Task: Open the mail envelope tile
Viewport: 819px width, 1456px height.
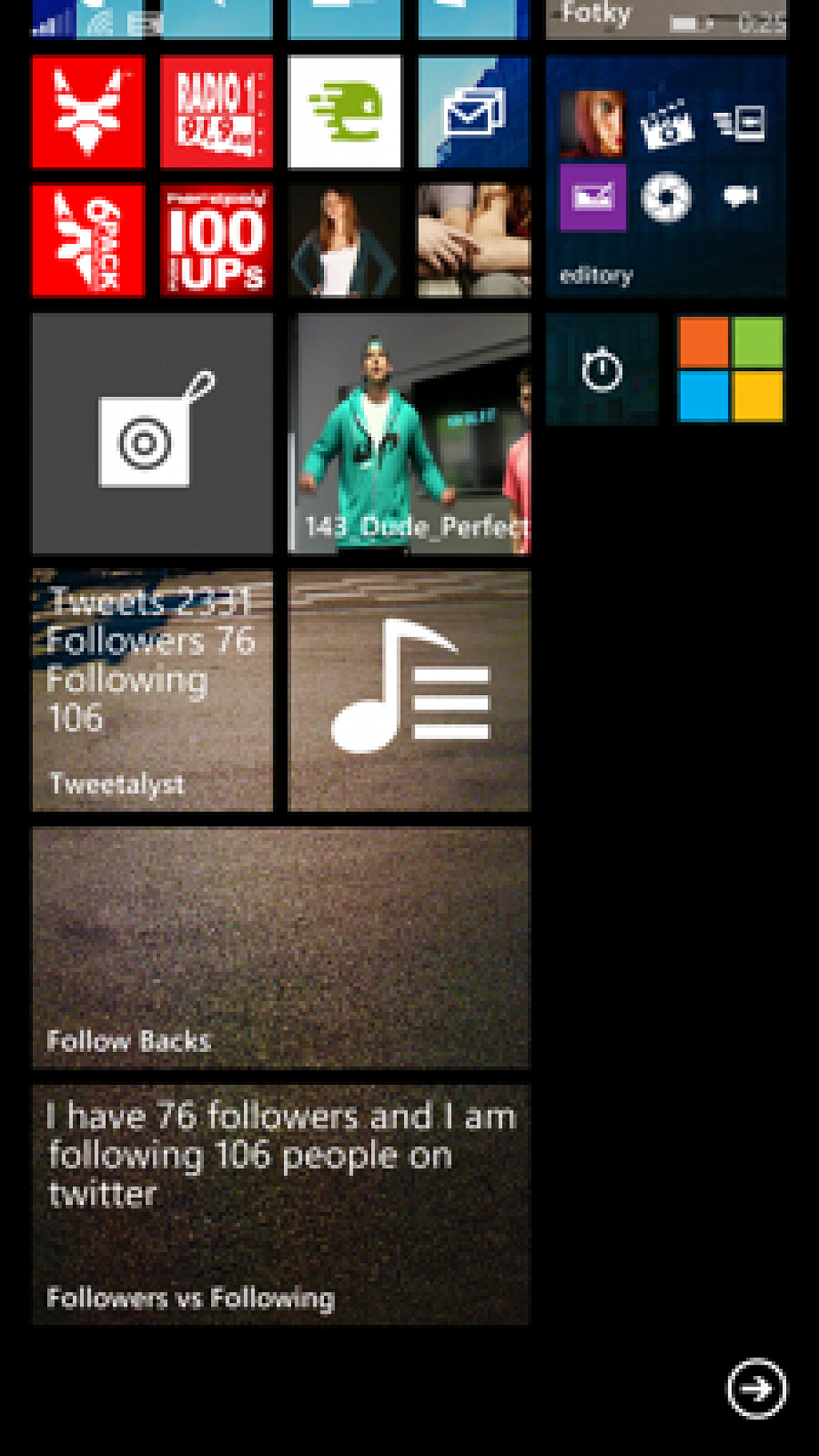Action: coord(473,112)
